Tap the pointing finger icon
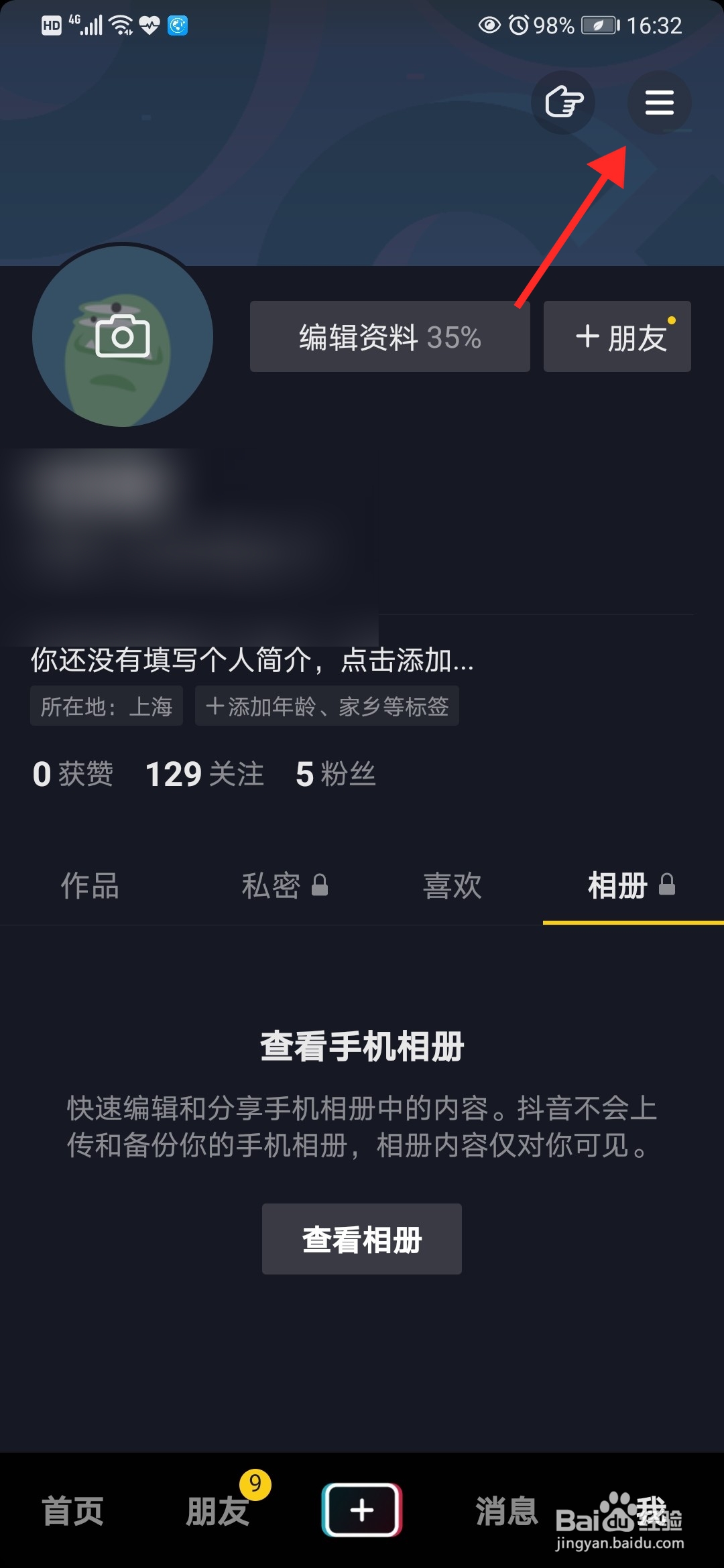The width and height of the screenshot is (724, 1568). pos(563,103)
